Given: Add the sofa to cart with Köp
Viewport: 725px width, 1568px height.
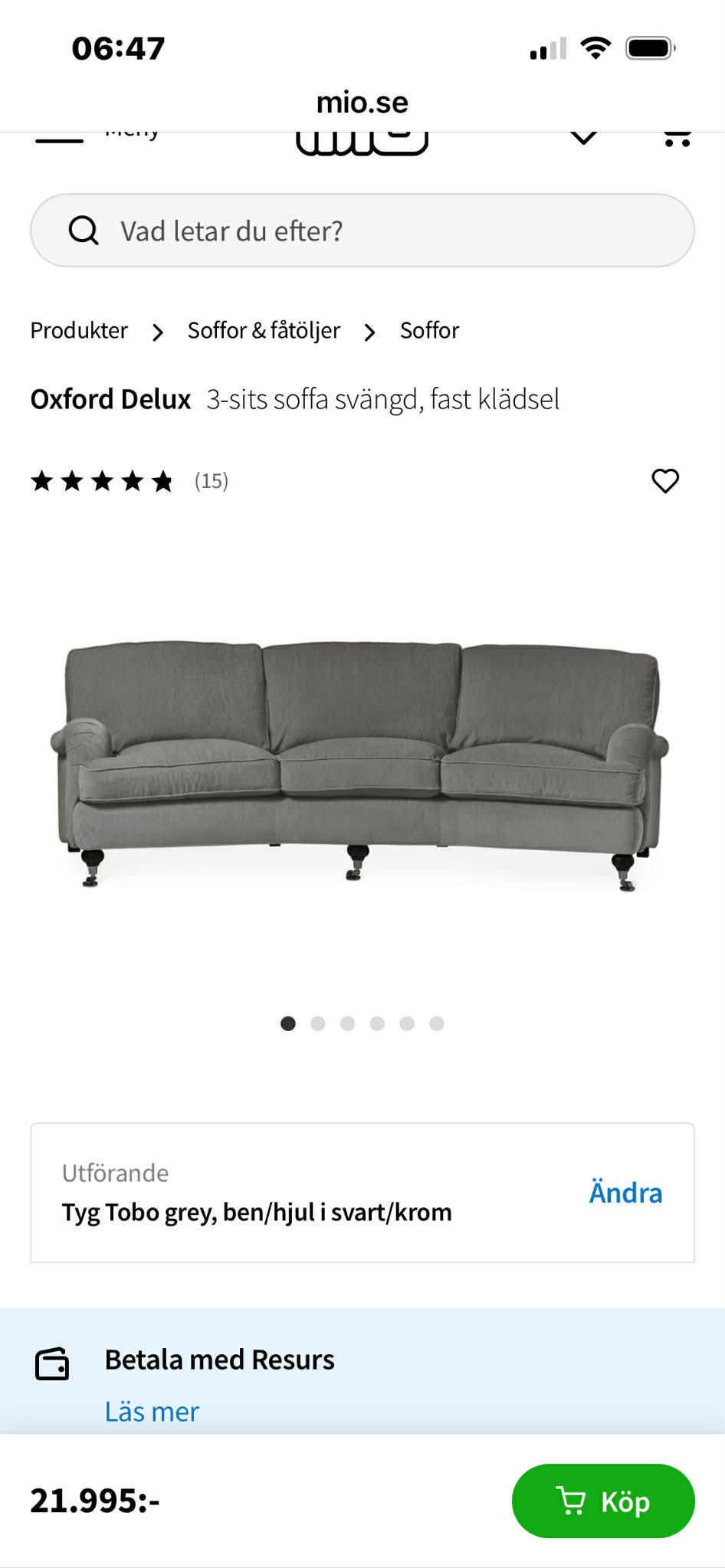Looking at the screenshot, I should coord(602,1501).
